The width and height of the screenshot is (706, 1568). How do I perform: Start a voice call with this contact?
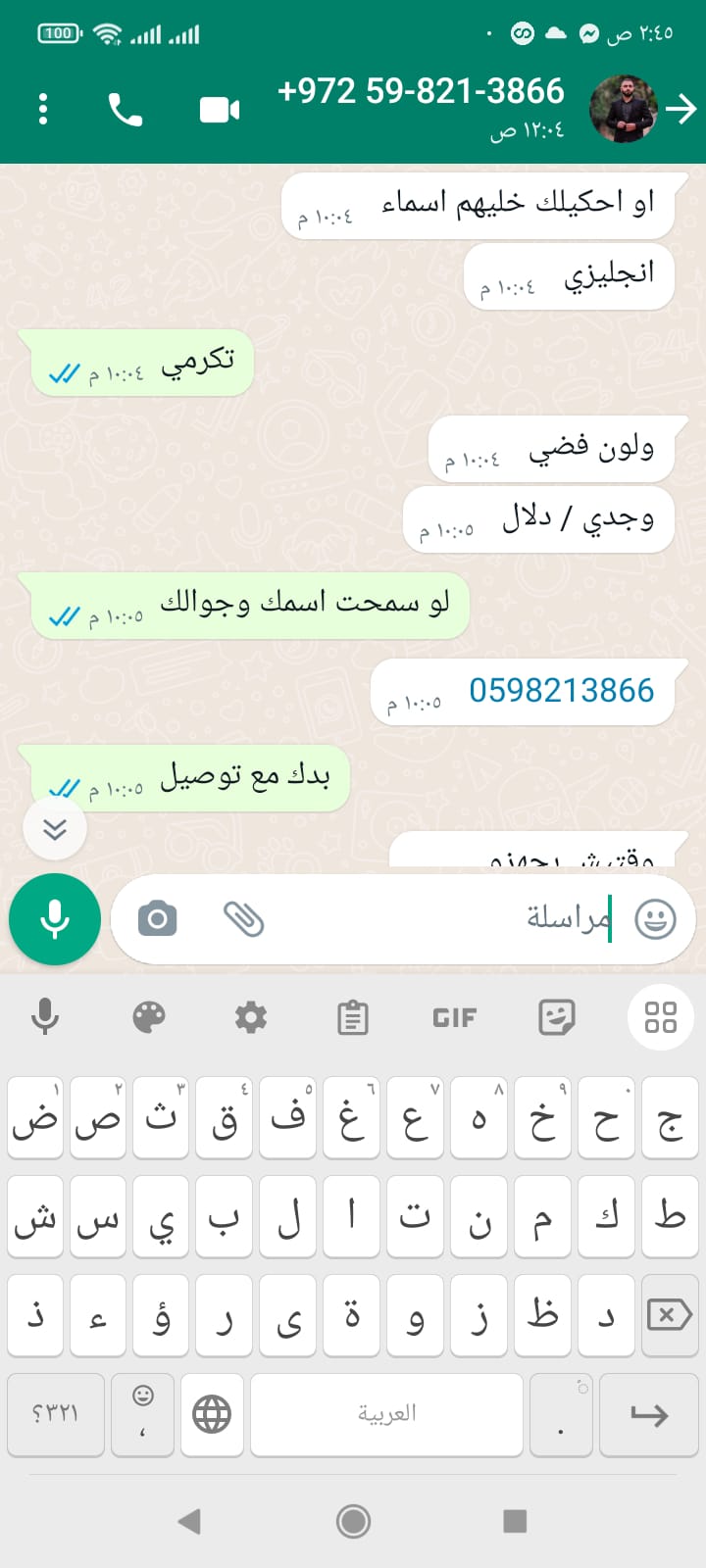[x=126, y=109]
